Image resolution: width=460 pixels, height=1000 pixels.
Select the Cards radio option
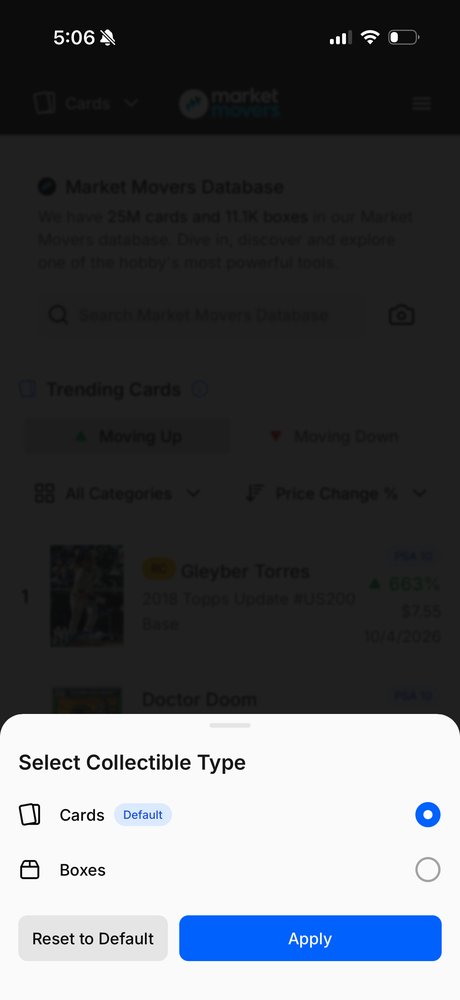click(x=427, y=814)
